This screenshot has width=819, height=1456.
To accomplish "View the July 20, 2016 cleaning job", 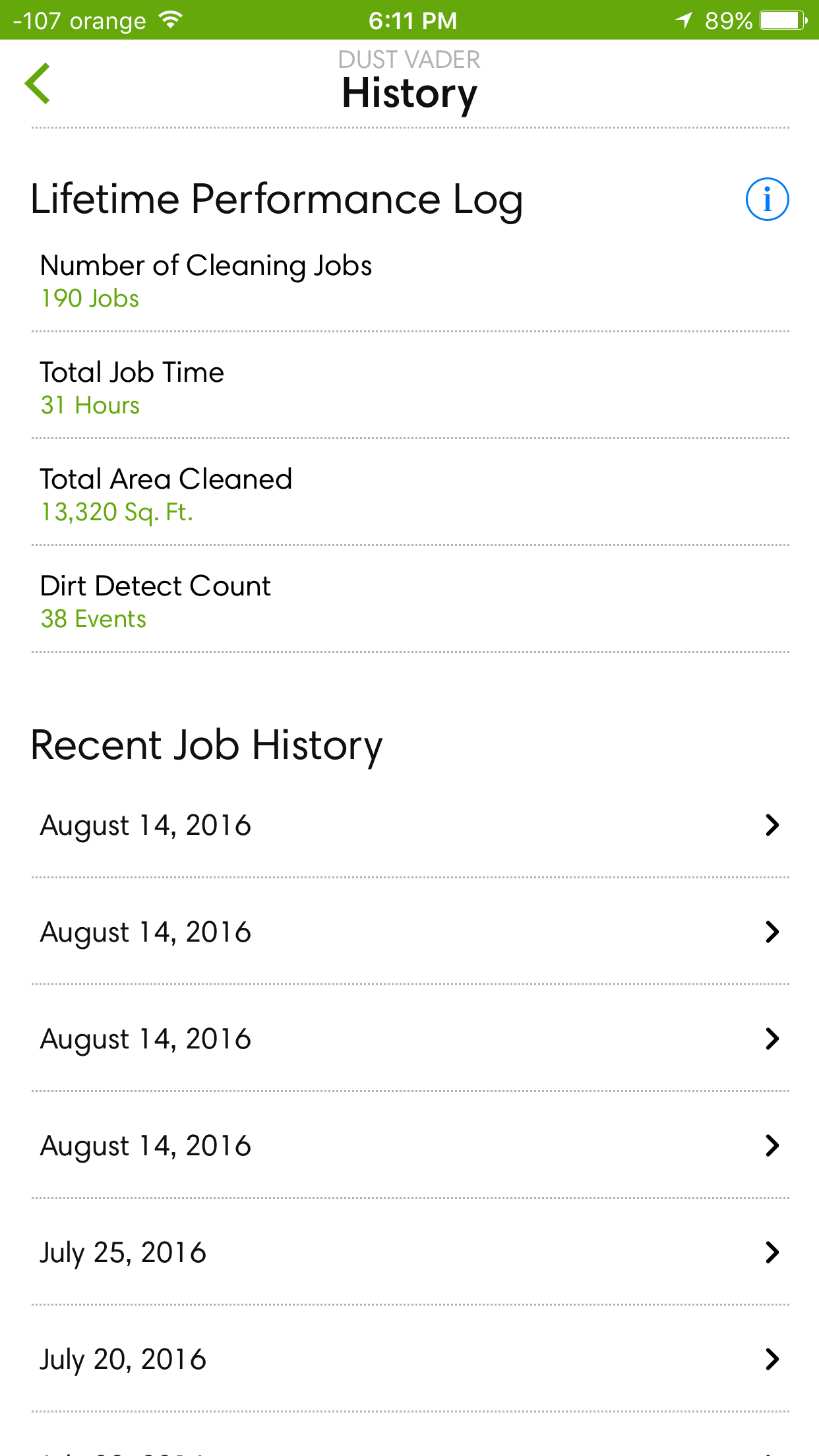I will click(409, 1358).
